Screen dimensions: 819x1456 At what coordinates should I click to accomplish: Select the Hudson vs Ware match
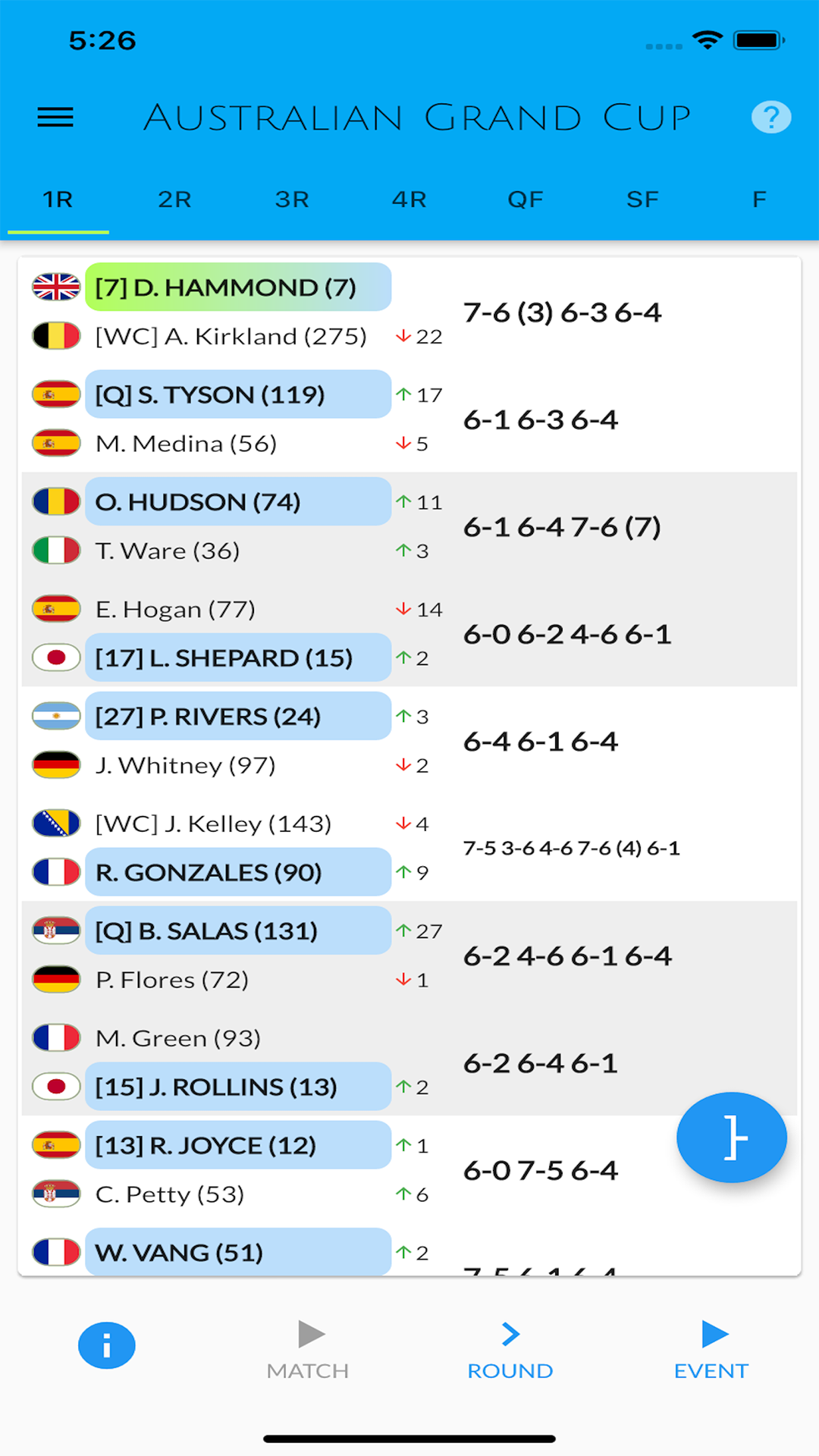click(x=409, y=526)
